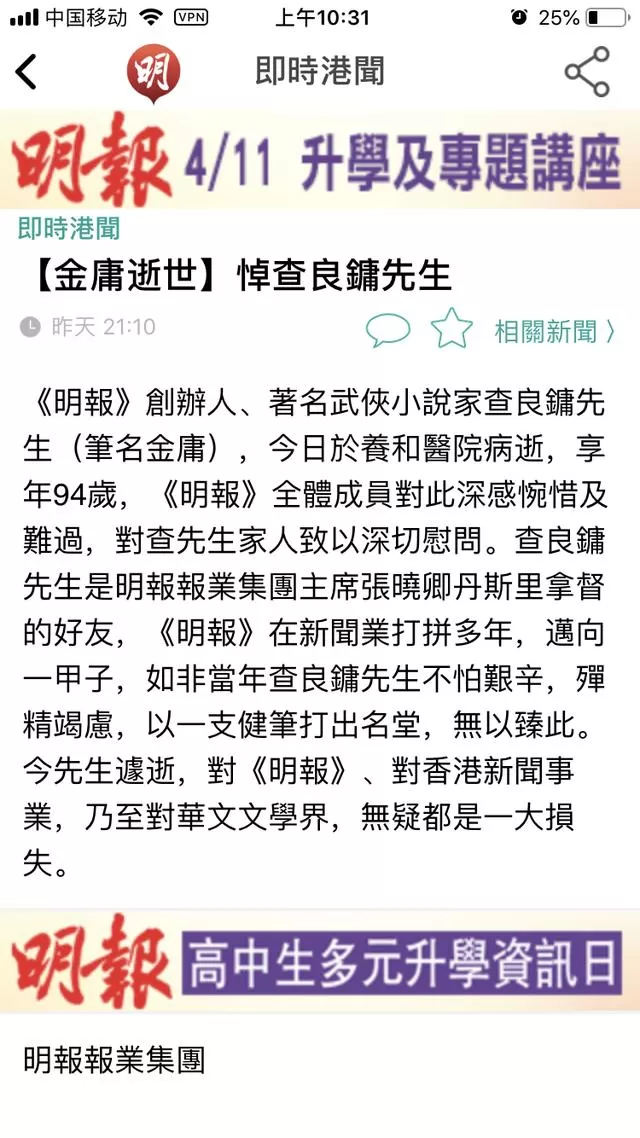Tap the 即時港聞 category label

69,229
